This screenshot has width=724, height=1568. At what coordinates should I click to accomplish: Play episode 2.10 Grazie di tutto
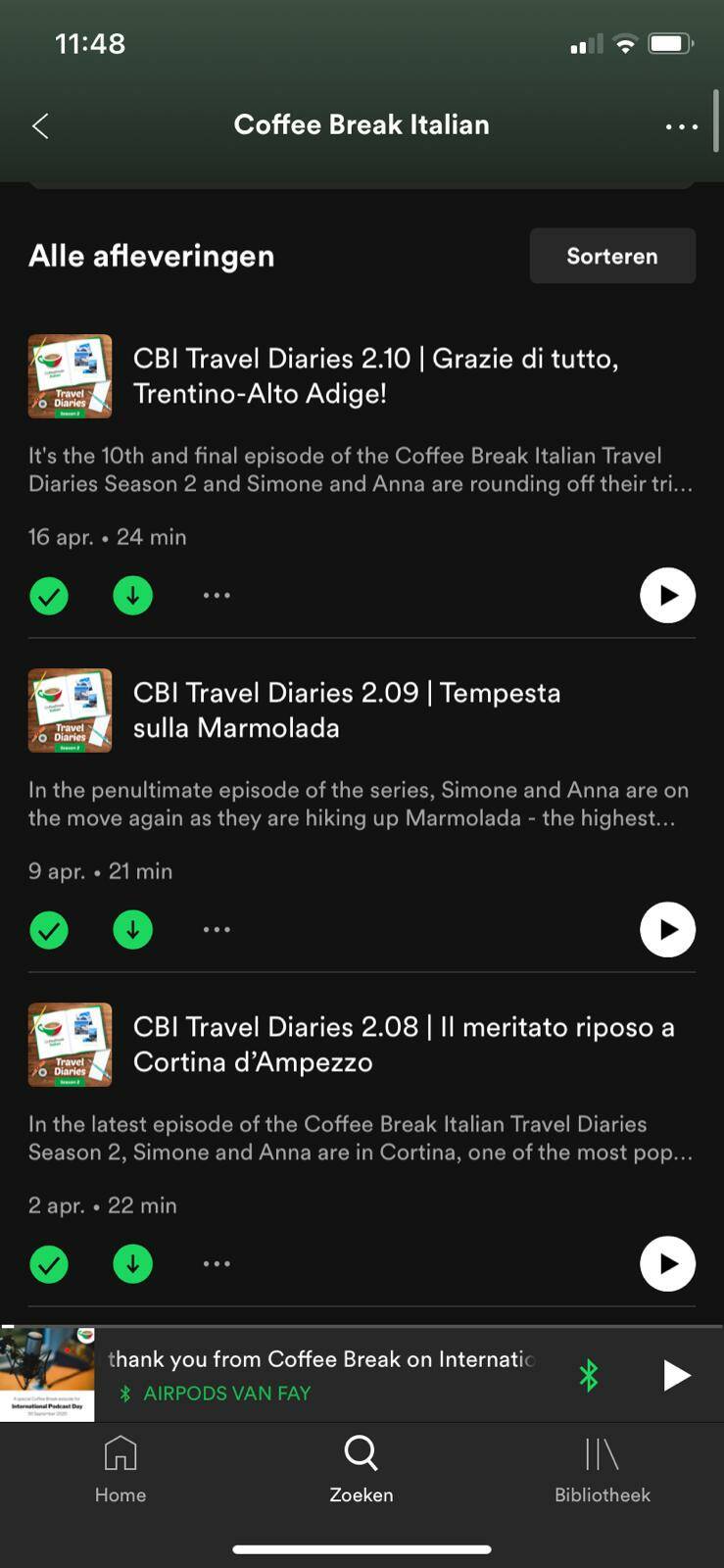pos(667,595)
